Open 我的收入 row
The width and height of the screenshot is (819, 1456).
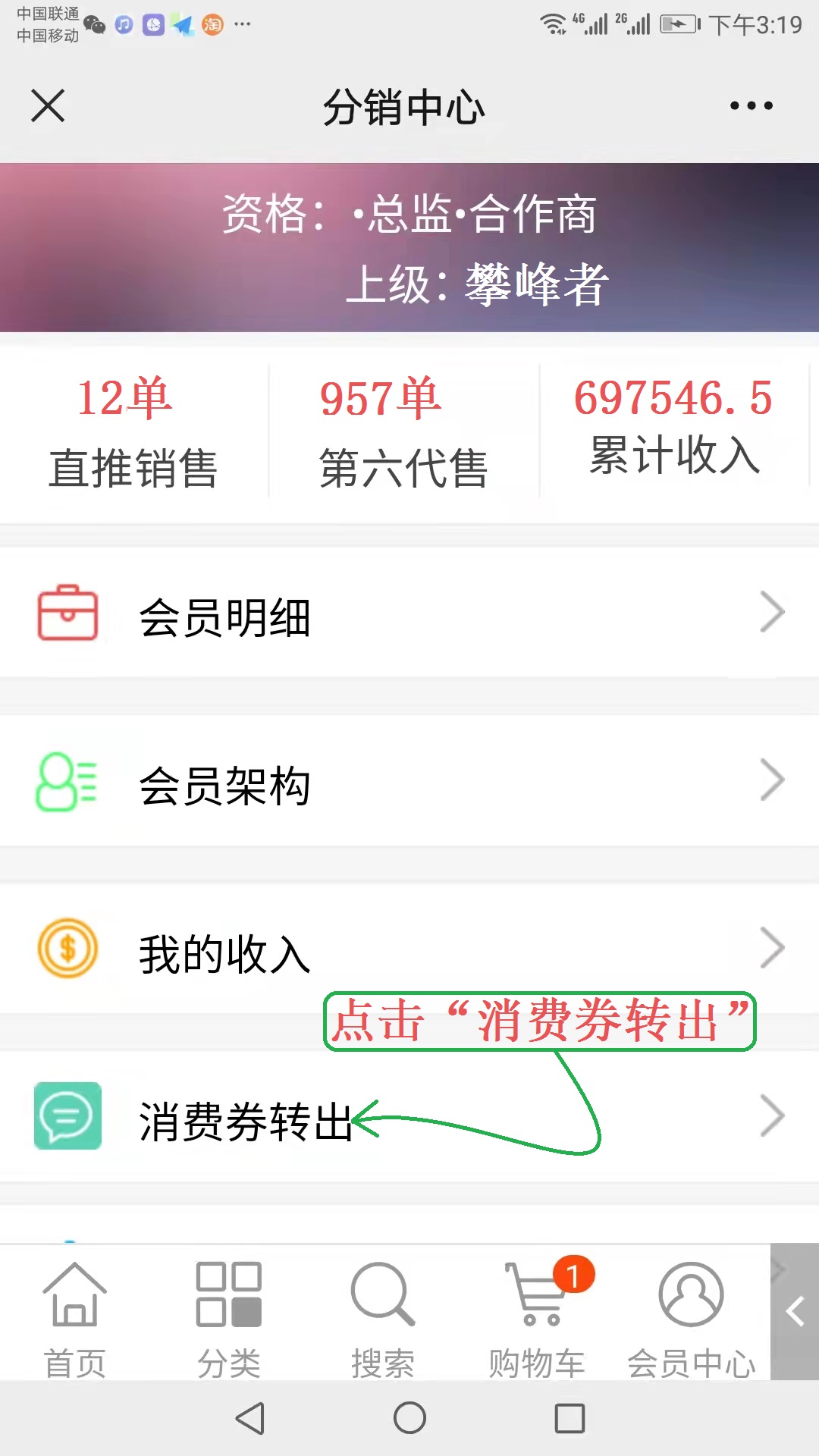tap(409, 951)
